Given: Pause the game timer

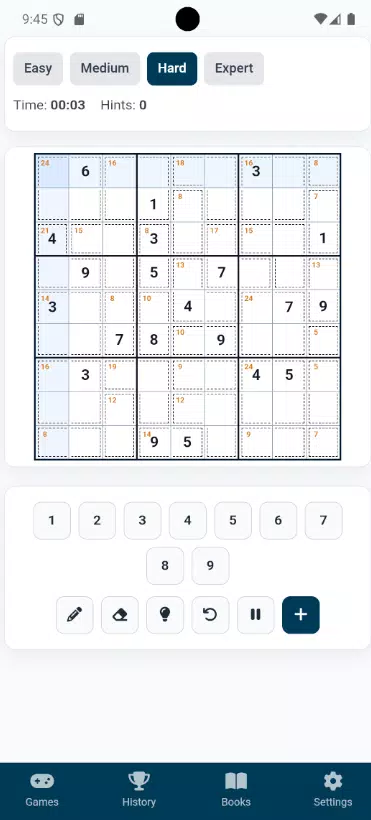Looking at the screenshot, I should pos(255,614).
